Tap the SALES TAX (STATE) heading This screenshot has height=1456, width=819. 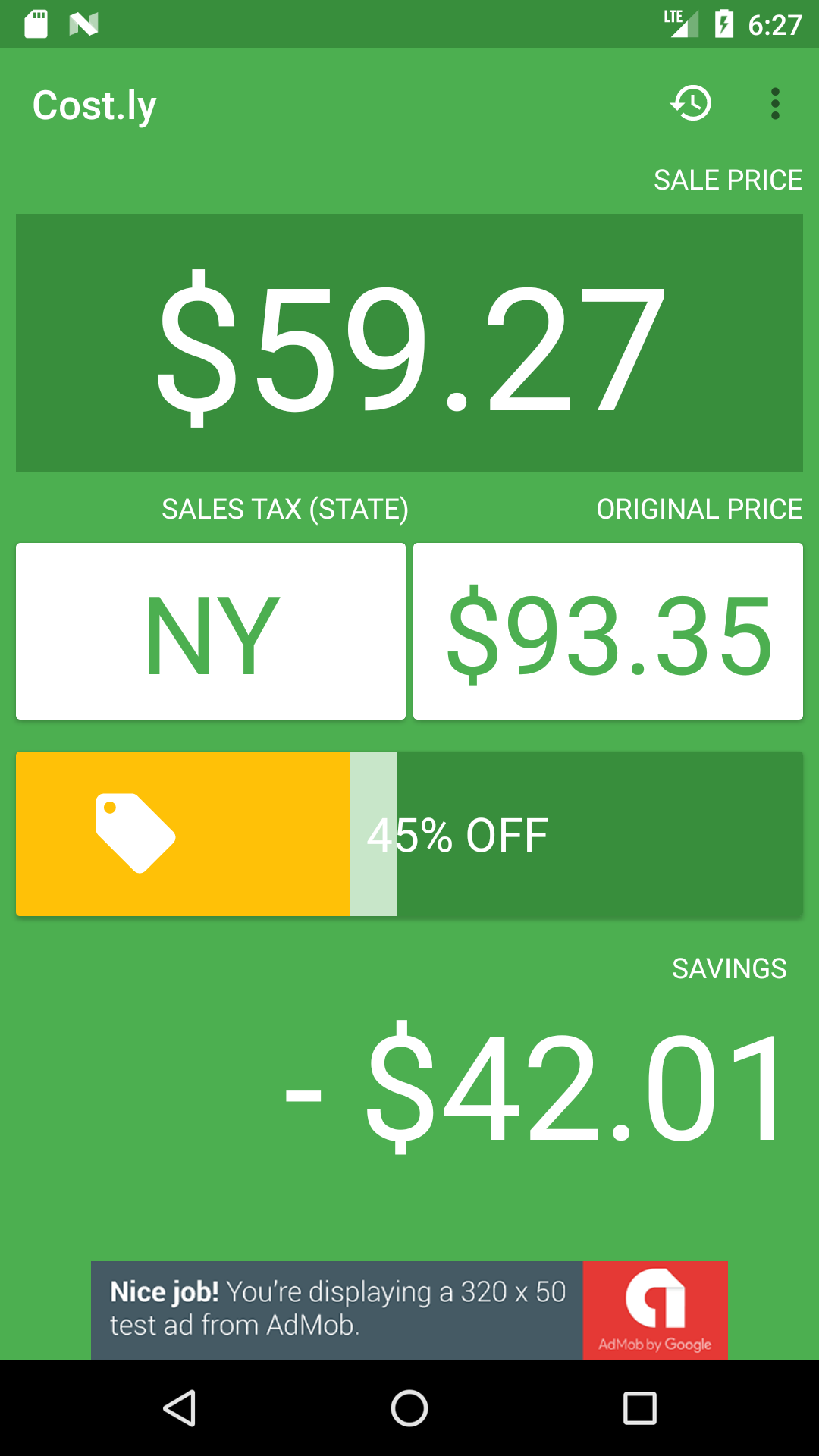284,509
